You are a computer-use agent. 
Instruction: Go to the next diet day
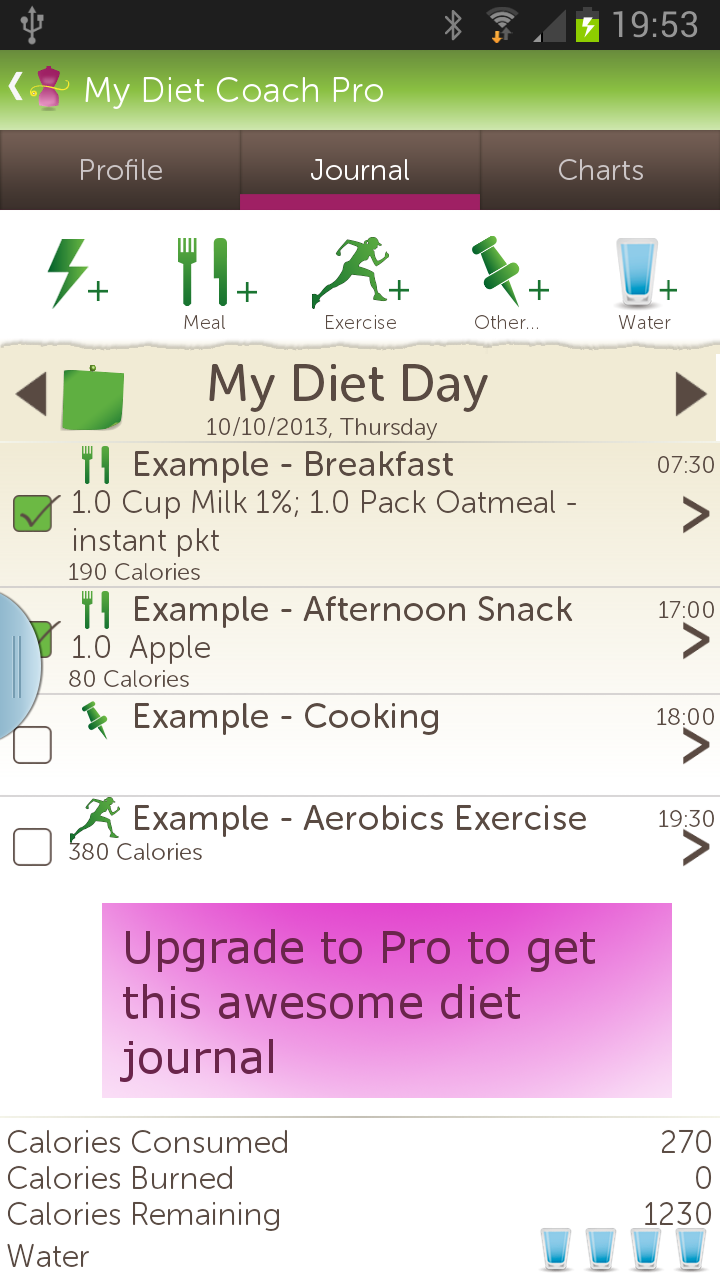tap(690, 394)
